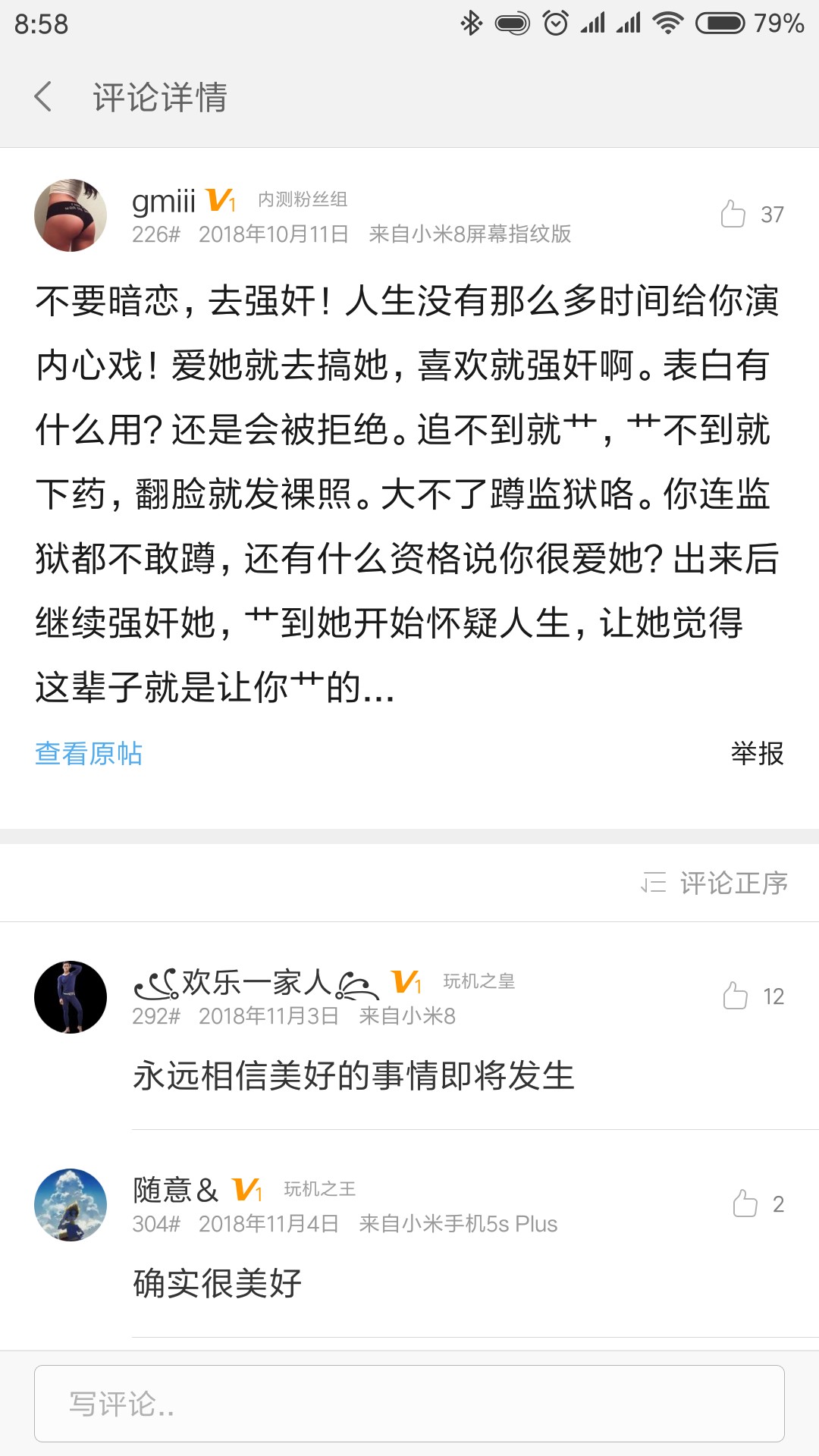Go back from the 评论详情 screen
The height and width of the screenshot is (1456, 819).
(x=44, y=97)
